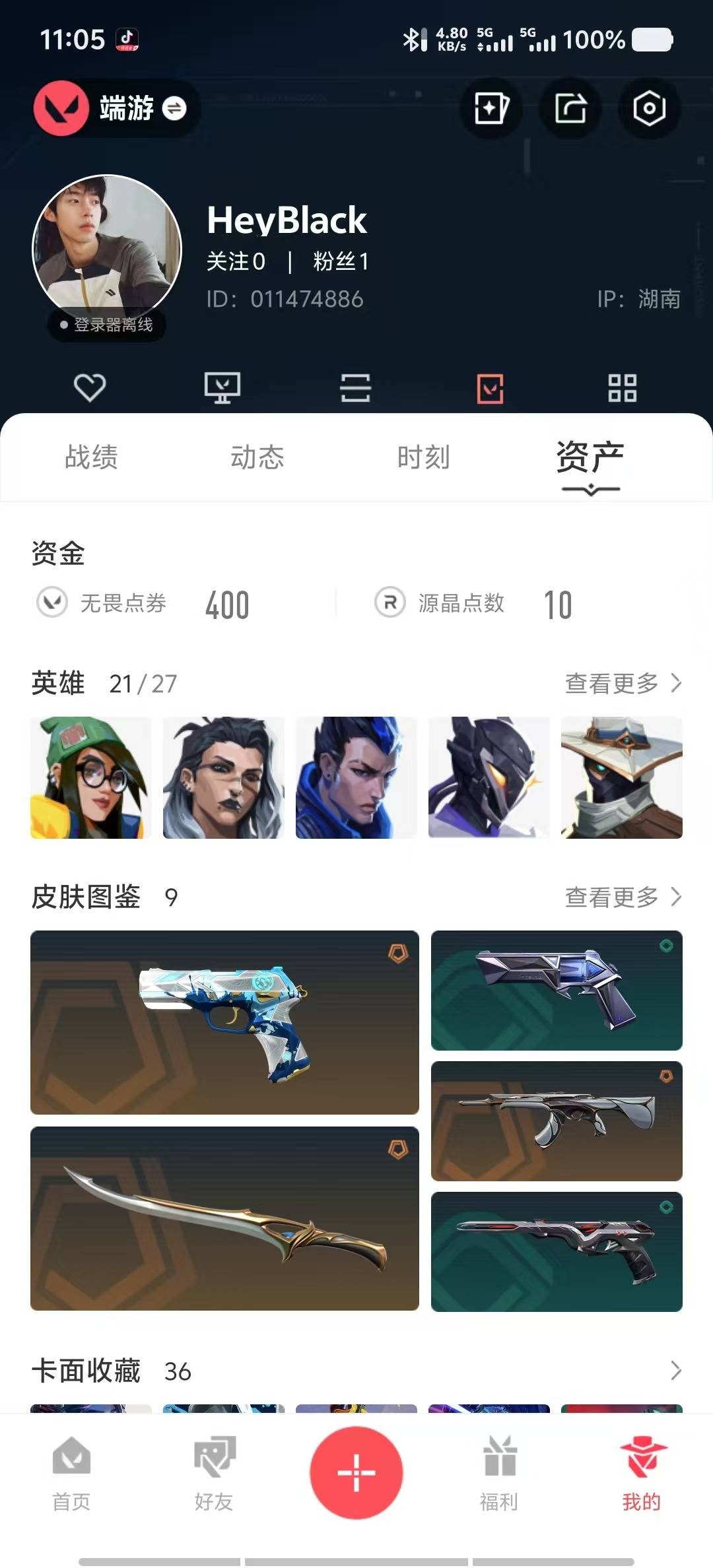This screenshot has width=713, height=1568.
Task: Open the settings hexagon icon
Action: pyautogui.click(x=649, y=108)
